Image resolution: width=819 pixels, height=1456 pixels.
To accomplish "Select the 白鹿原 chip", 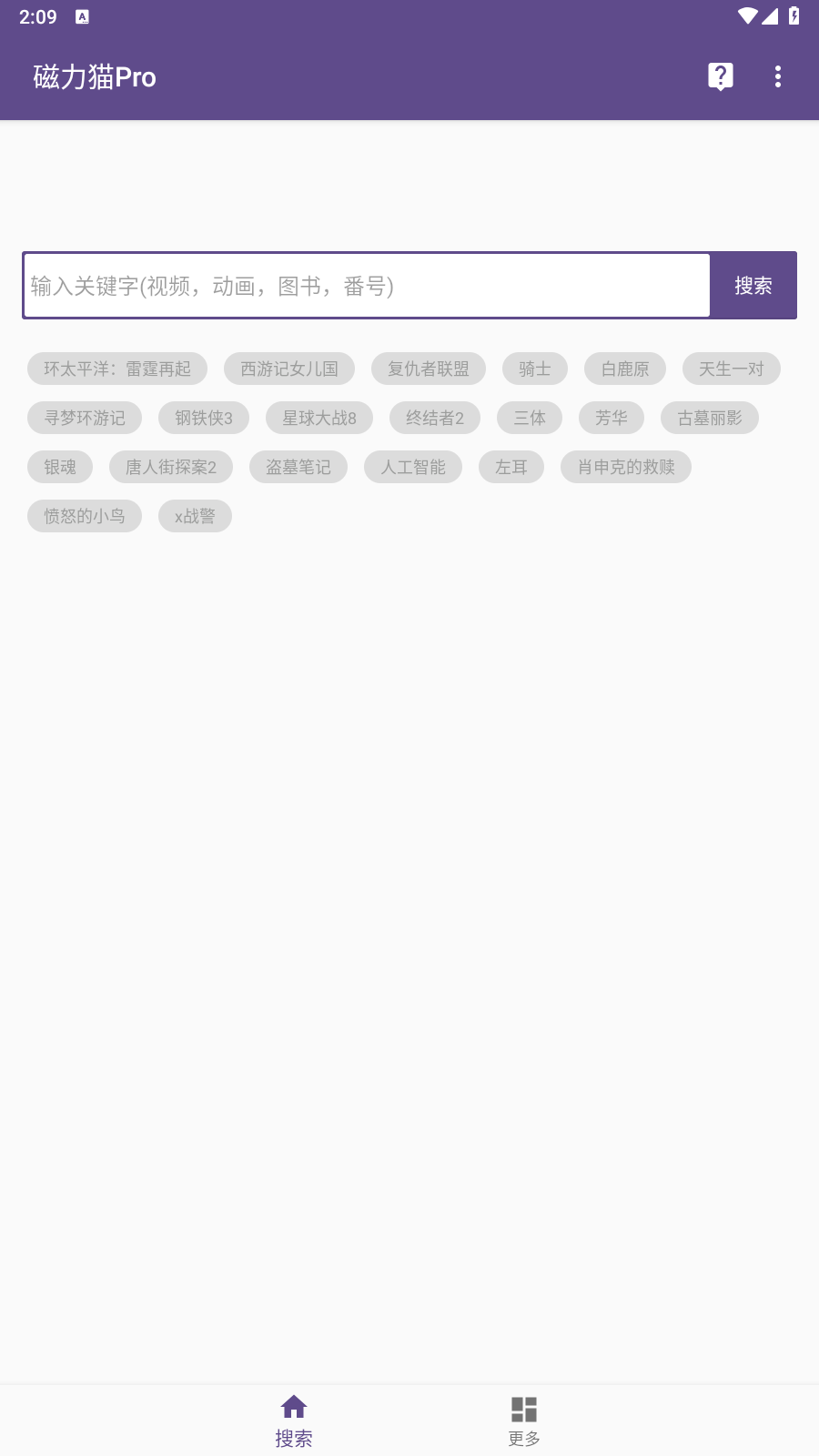I will tap(625, 369).
